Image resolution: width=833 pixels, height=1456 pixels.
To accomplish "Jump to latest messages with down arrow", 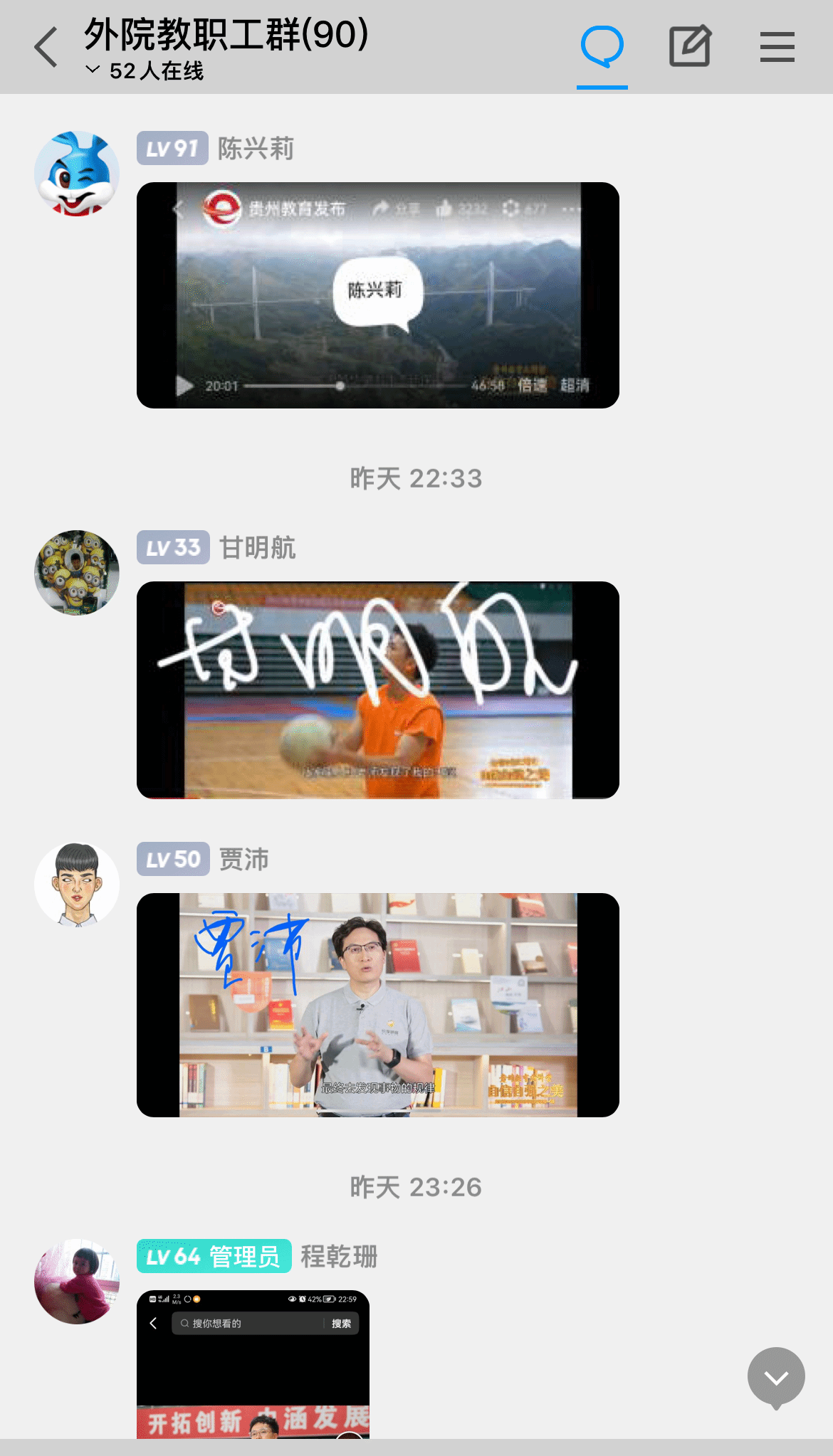I will point(776,1377).
